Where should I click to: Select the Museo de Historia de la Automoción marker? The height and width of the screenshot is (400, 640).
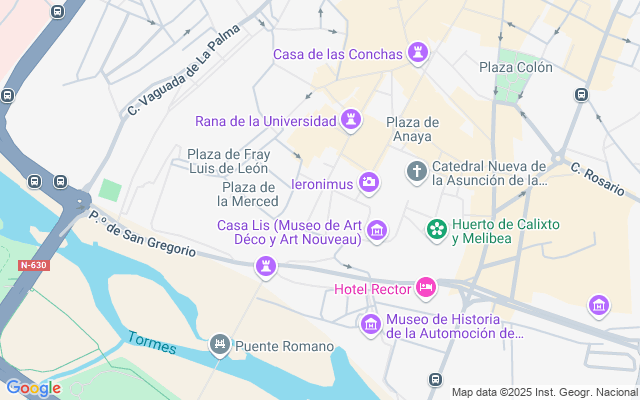(x=371, y=324)
